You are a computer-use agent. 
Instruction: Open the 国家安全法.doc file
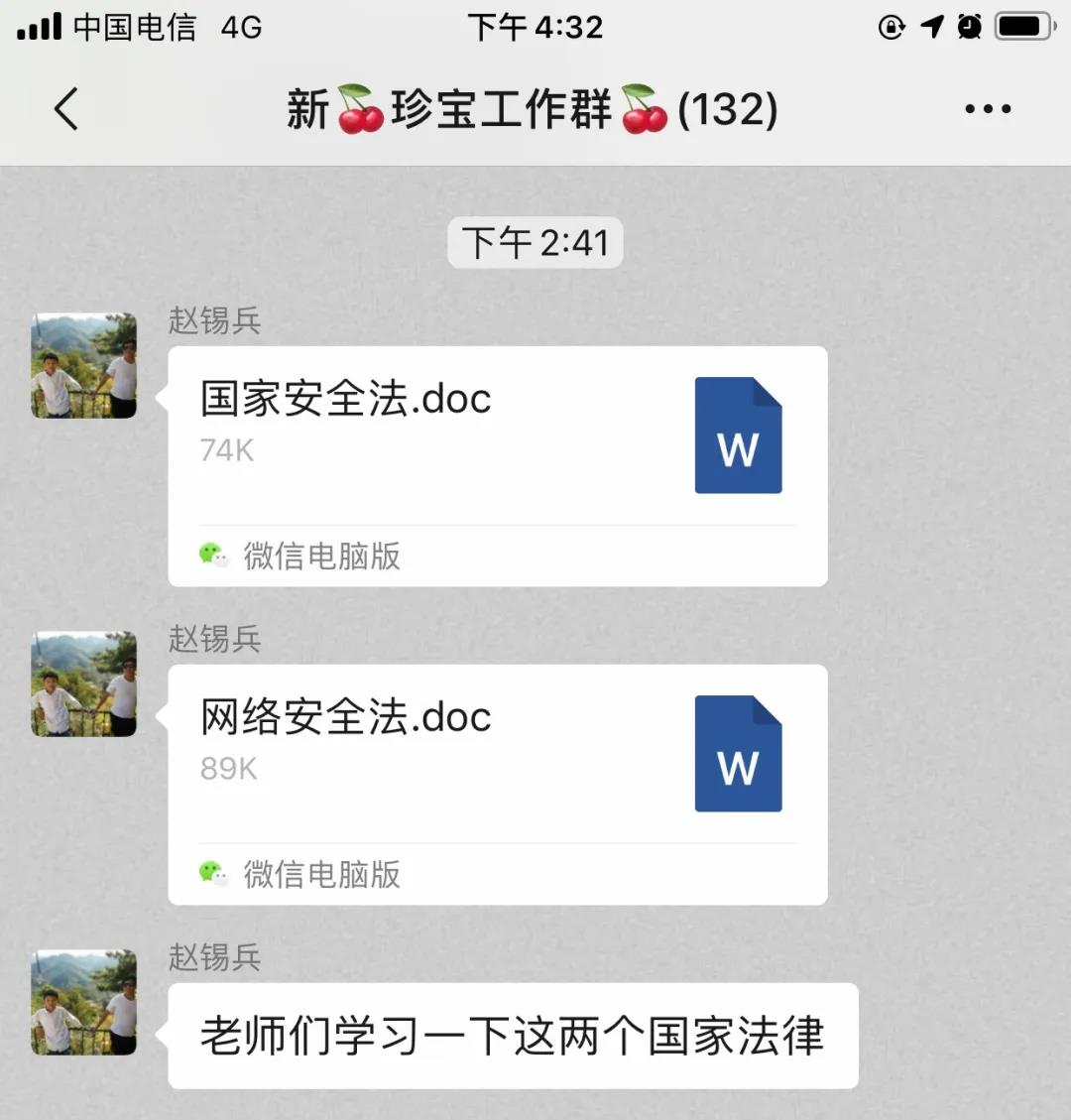click(497, 465)
